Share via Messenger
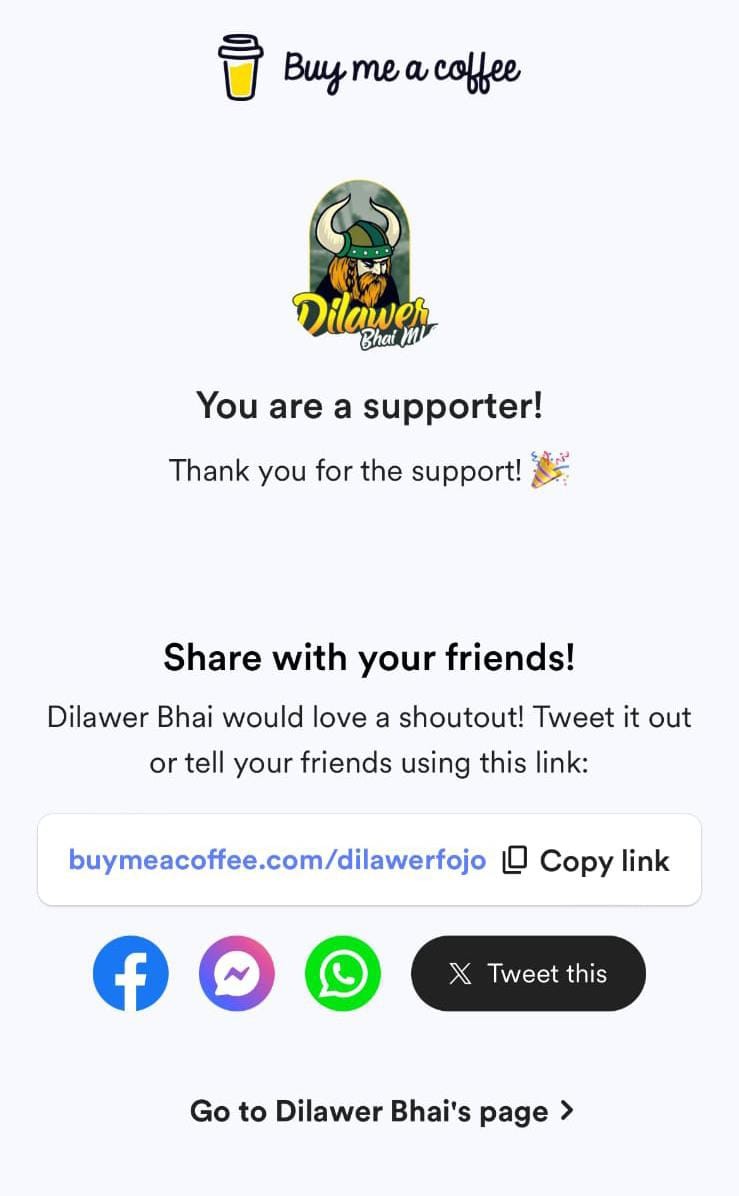 [x=237, y=973]
